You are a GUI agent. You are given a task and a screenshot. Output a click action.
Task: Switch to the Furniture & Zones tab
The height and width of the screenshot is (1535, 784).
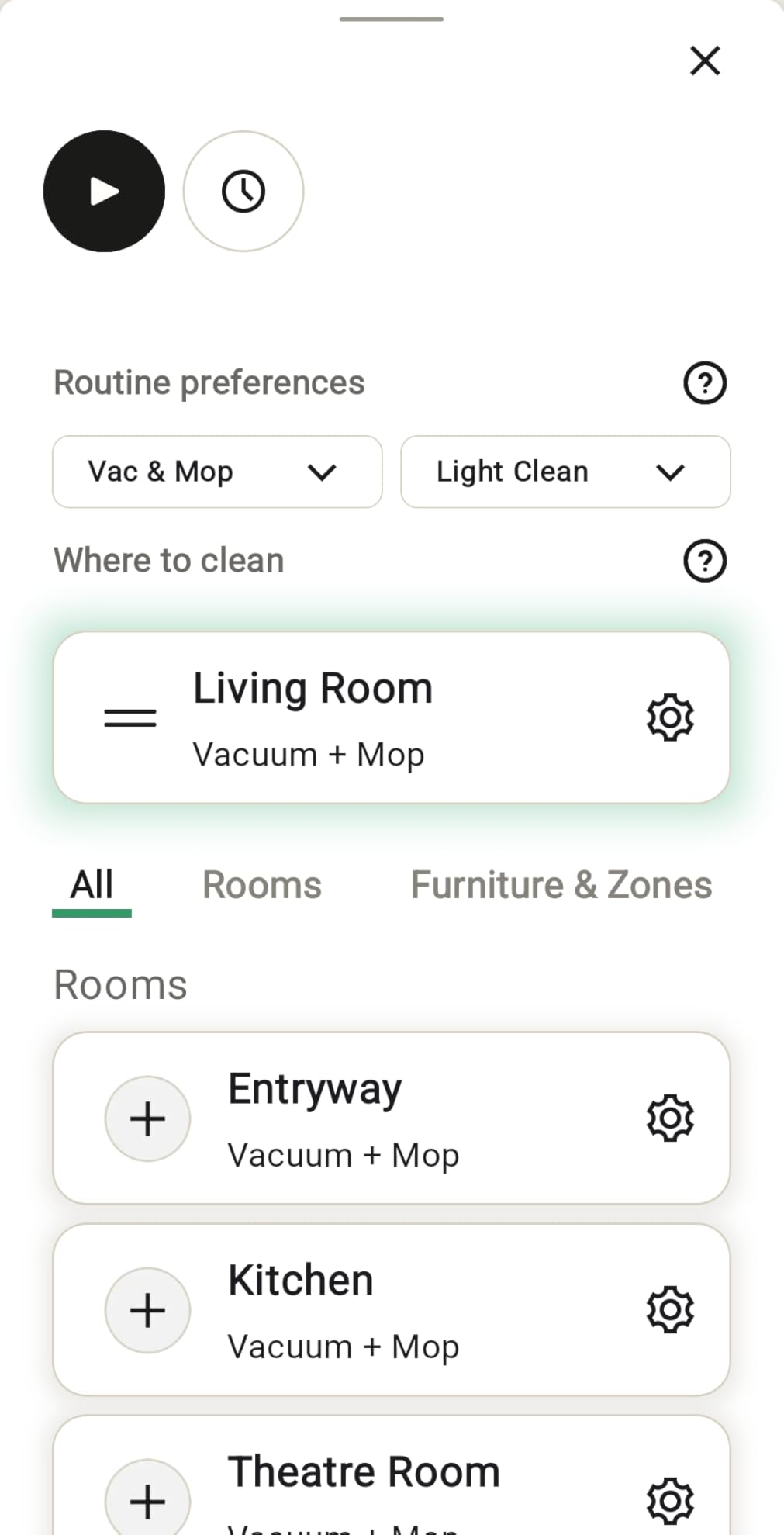pyautogui.click(x=561, y=884)
